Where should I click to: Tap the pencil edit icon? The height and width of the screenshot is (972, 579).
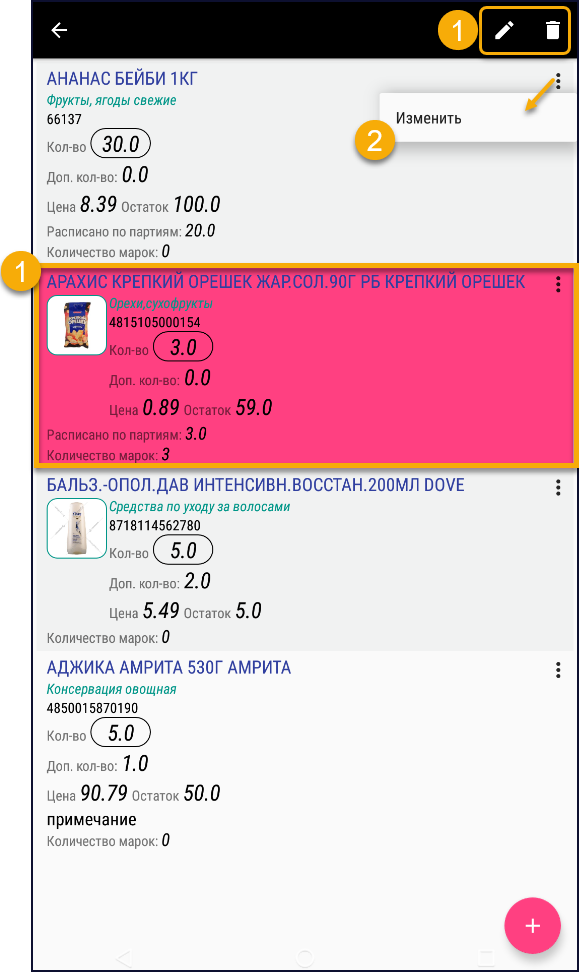click(504, 30)
